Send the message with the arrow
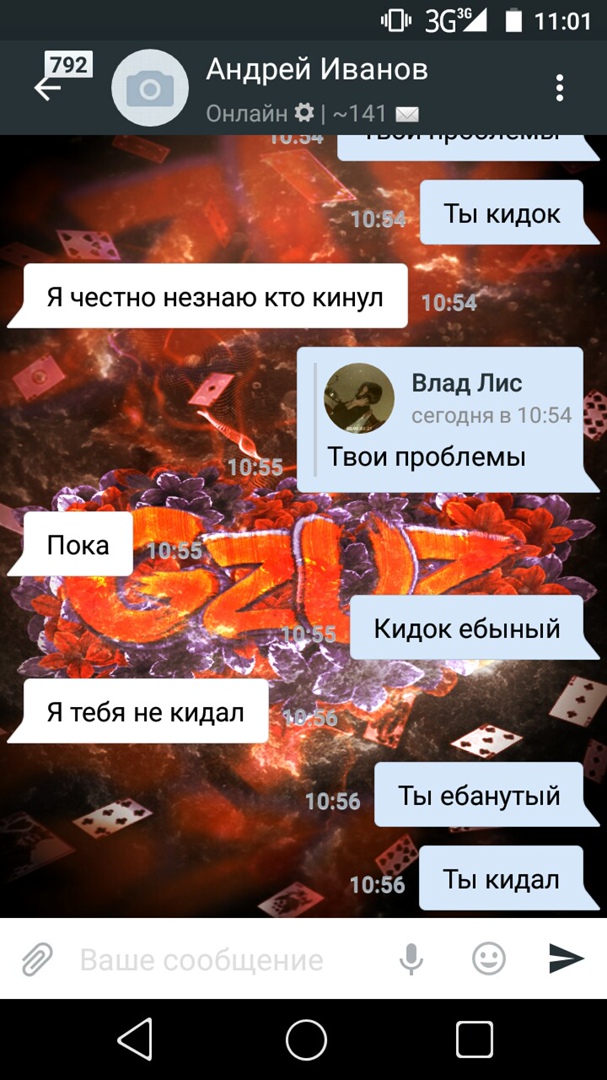The height and width of the screenshot is (1080, 607). (566, 959)
